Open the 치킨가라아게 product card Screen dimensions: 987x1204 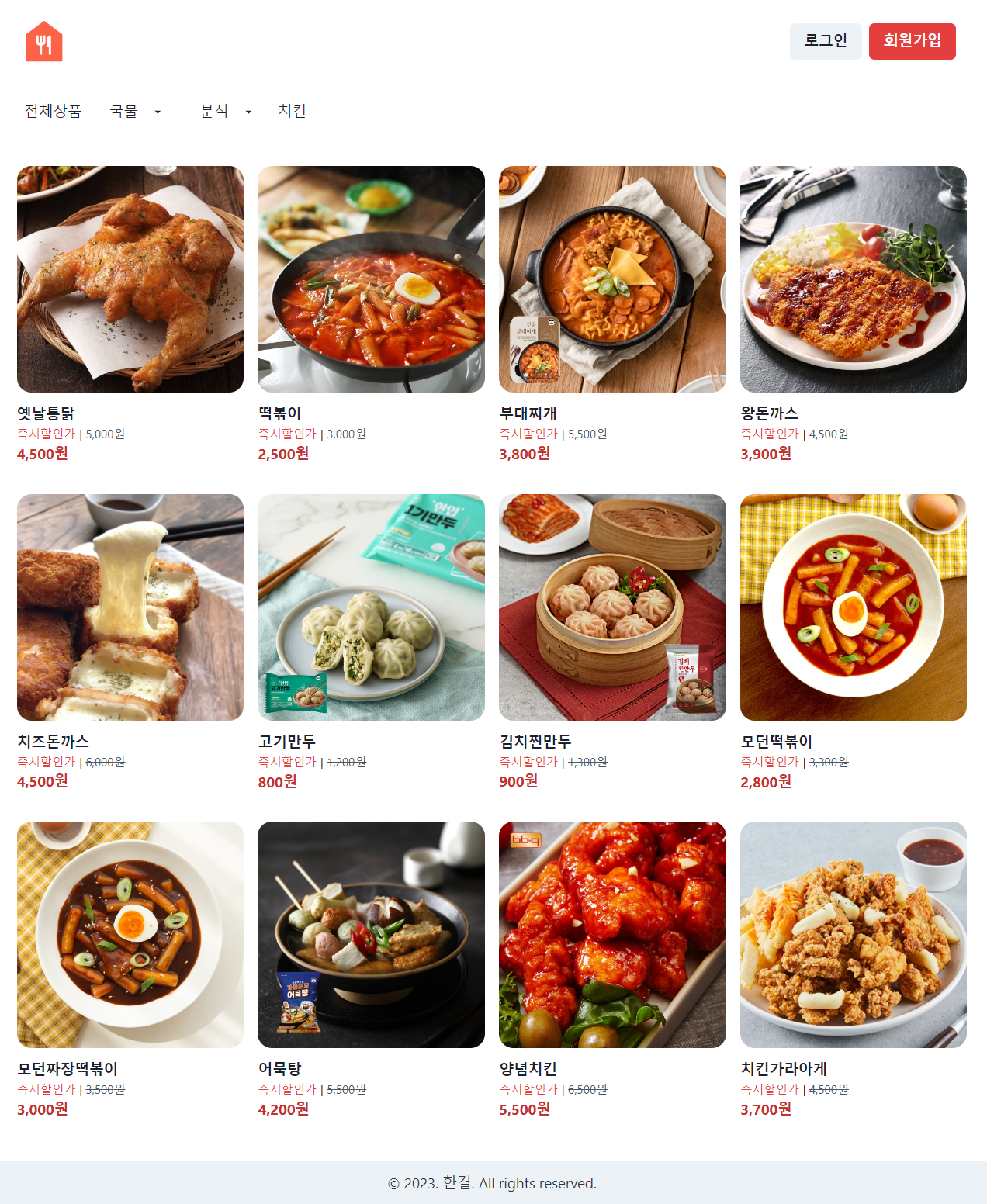pos(853,935)
